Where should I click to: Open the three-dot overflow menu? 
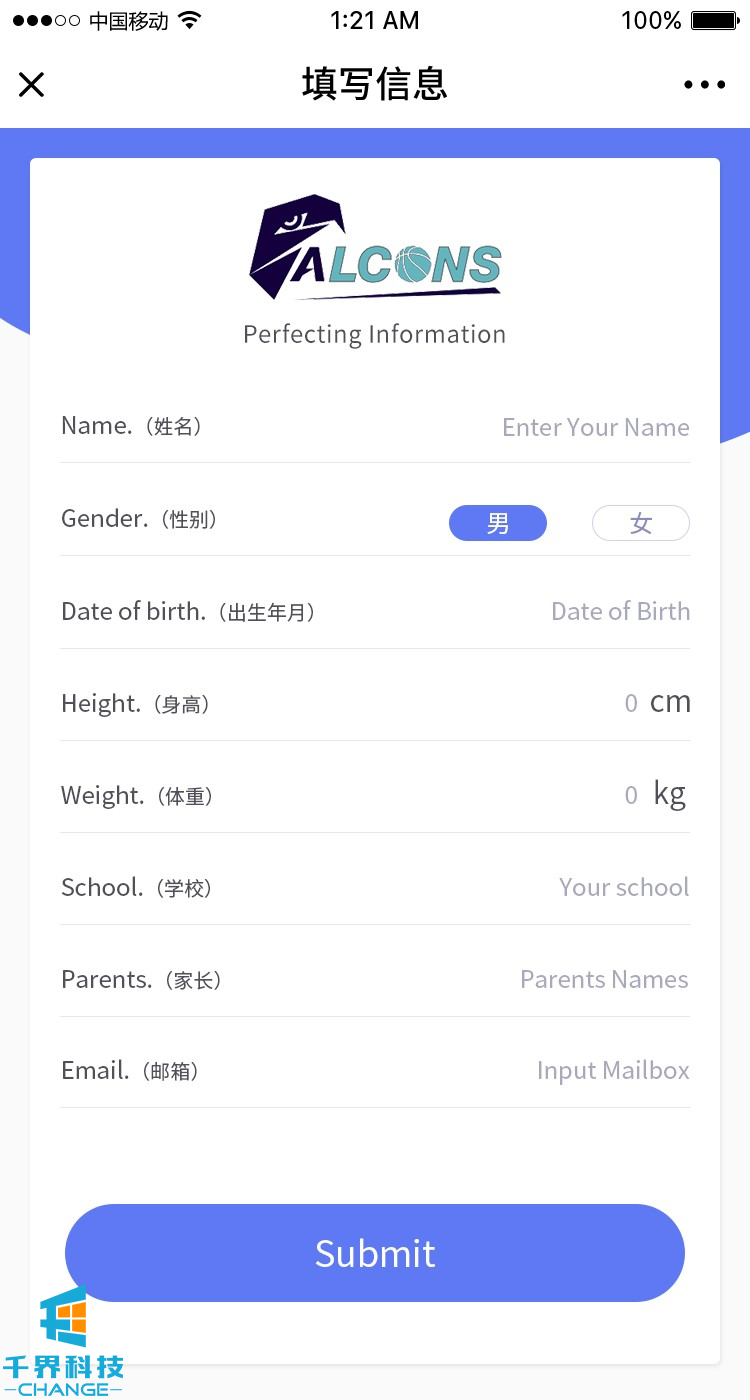704,85
